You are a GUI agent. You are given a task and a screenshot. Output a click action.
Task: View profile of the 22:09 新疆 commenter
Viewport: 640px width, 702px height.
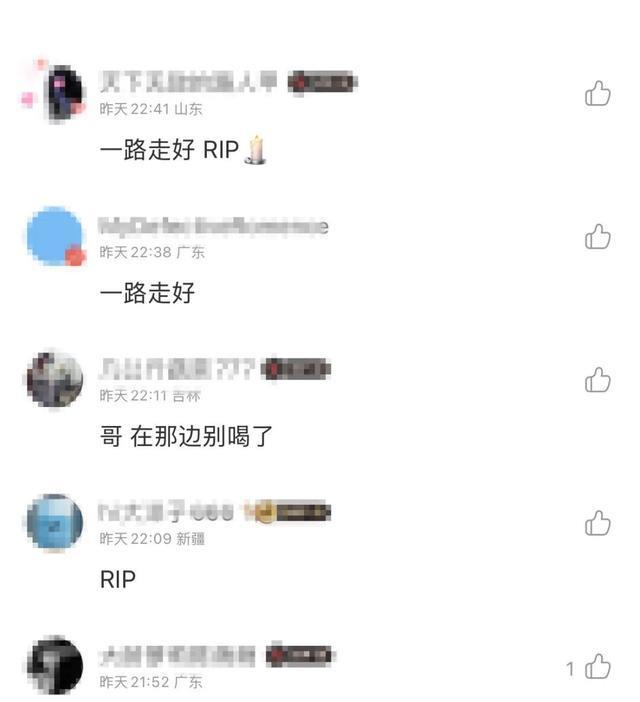(x=55, y=522)
